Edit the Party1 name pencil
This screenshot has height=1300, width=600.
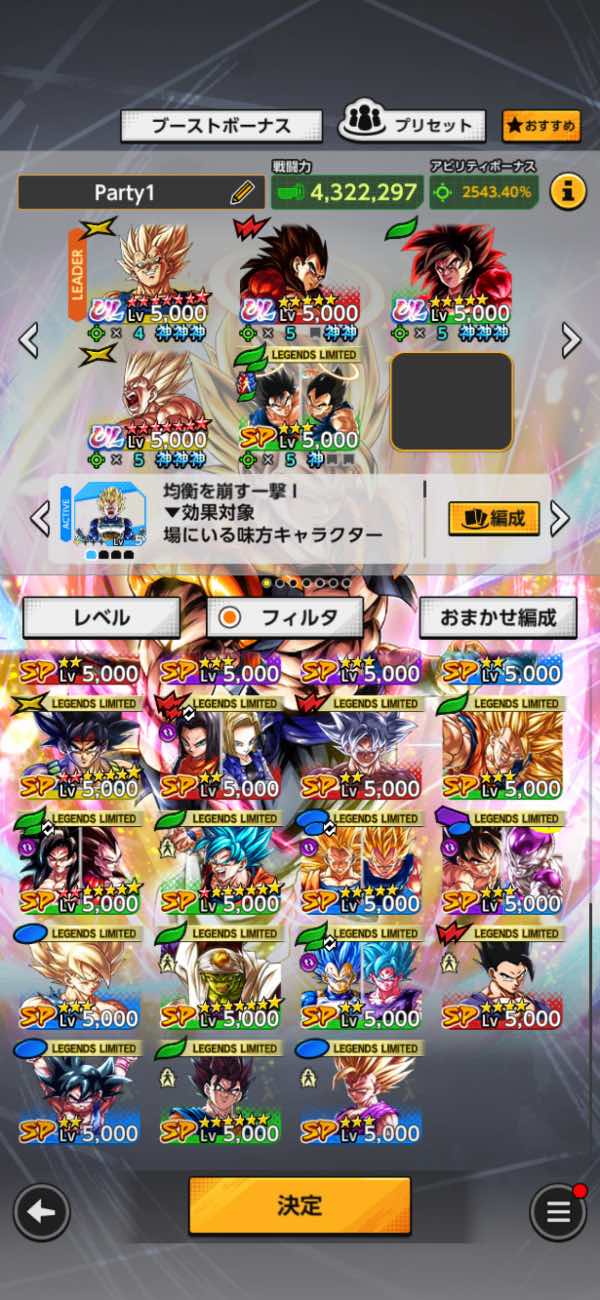click(242, 192)
